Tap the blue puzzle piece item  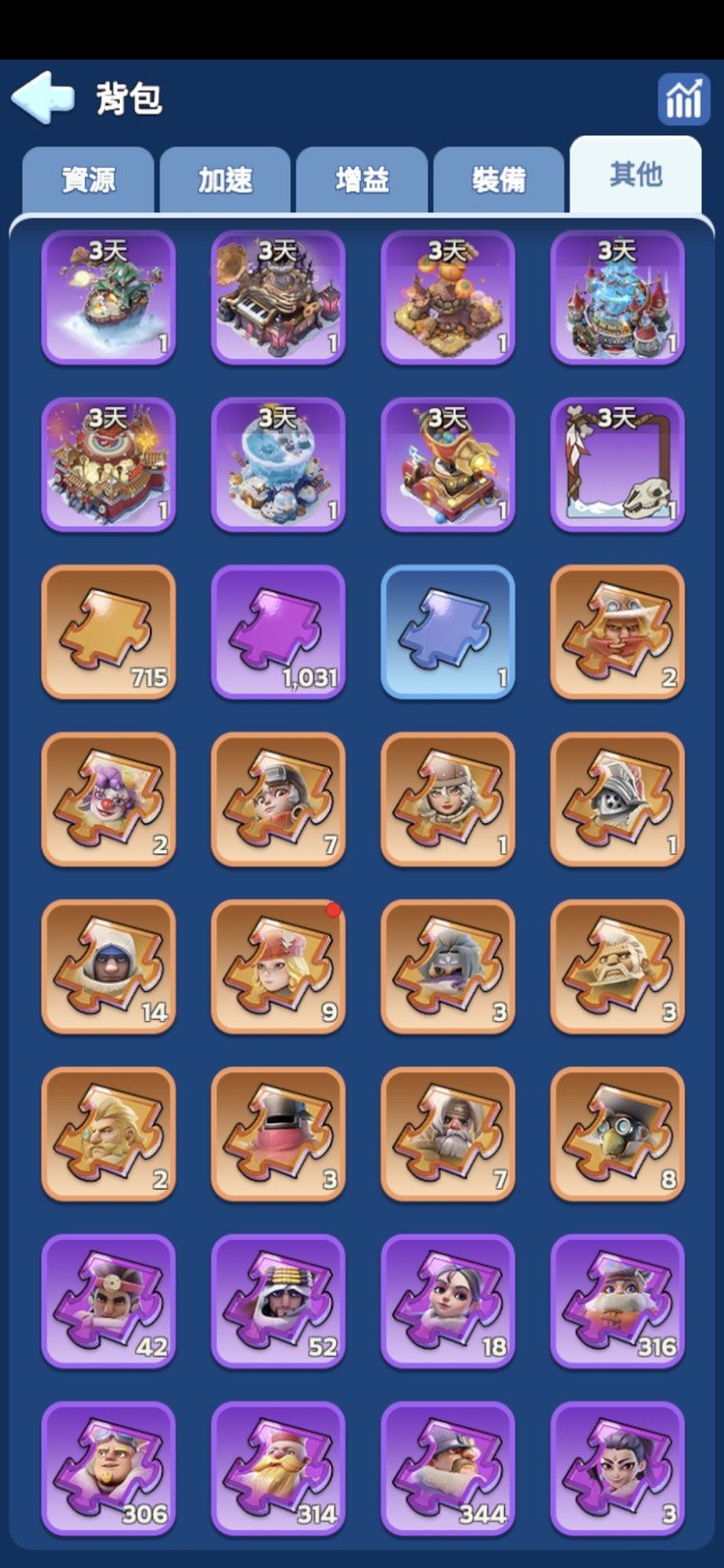448,632
